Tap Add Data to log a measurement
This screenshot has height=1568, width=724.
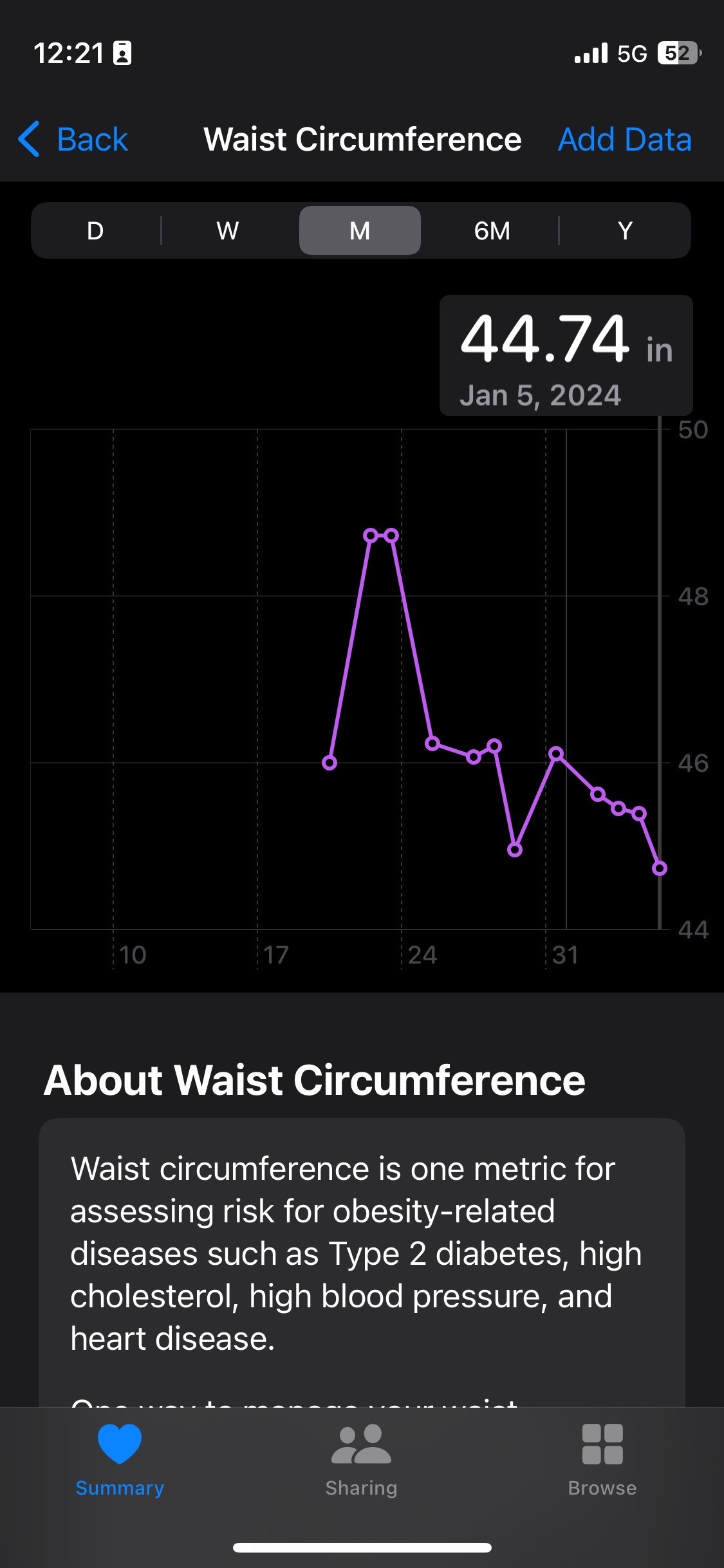click(x=624, y=140)
